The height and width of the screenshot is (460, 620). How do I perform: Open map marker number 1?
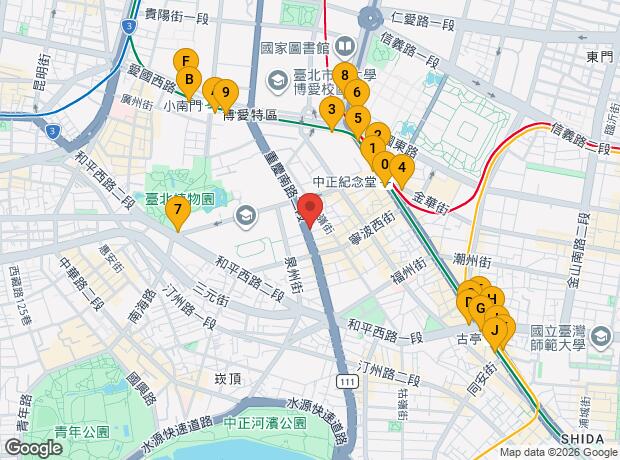click(x=372, y=149)
